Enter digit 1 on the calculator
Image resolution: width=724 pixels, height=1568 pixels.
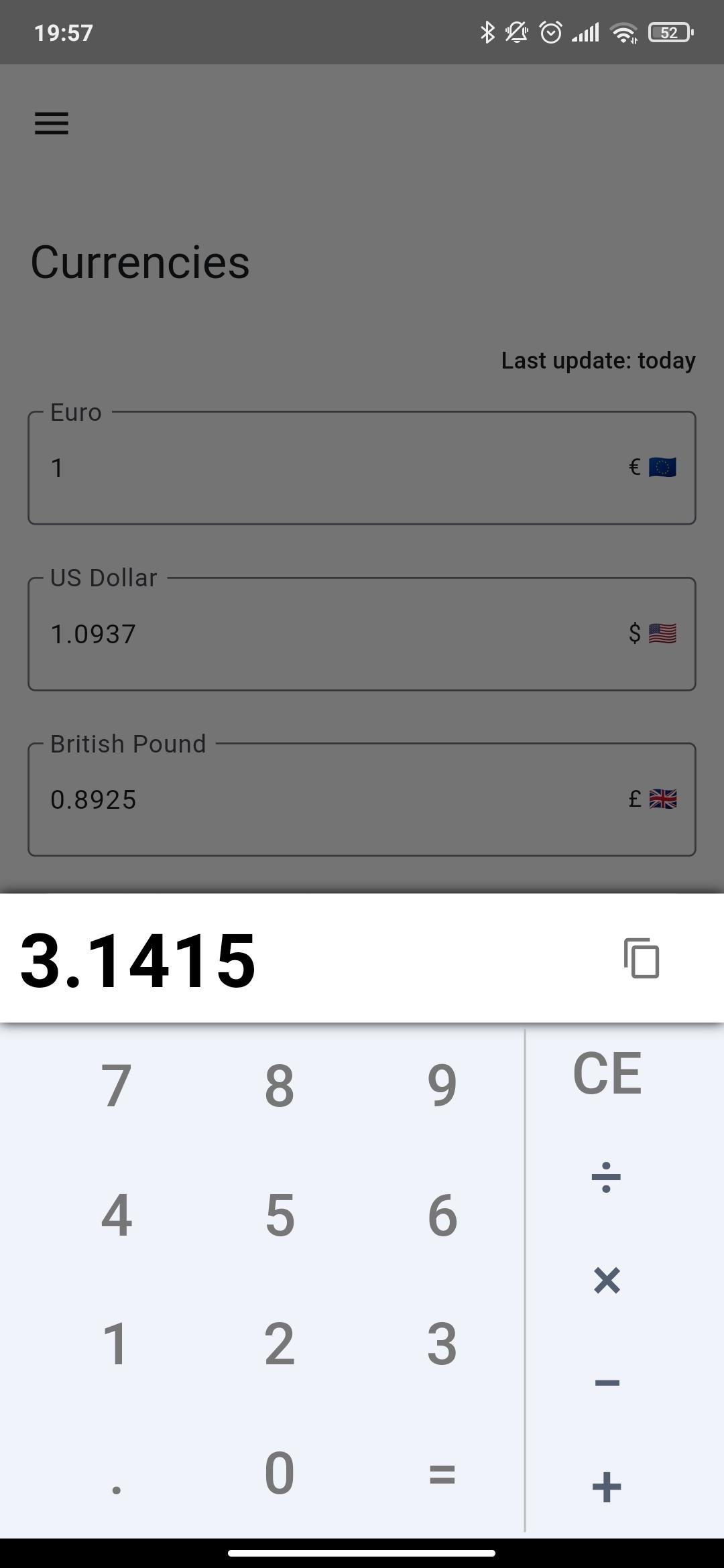point(116,1344)
